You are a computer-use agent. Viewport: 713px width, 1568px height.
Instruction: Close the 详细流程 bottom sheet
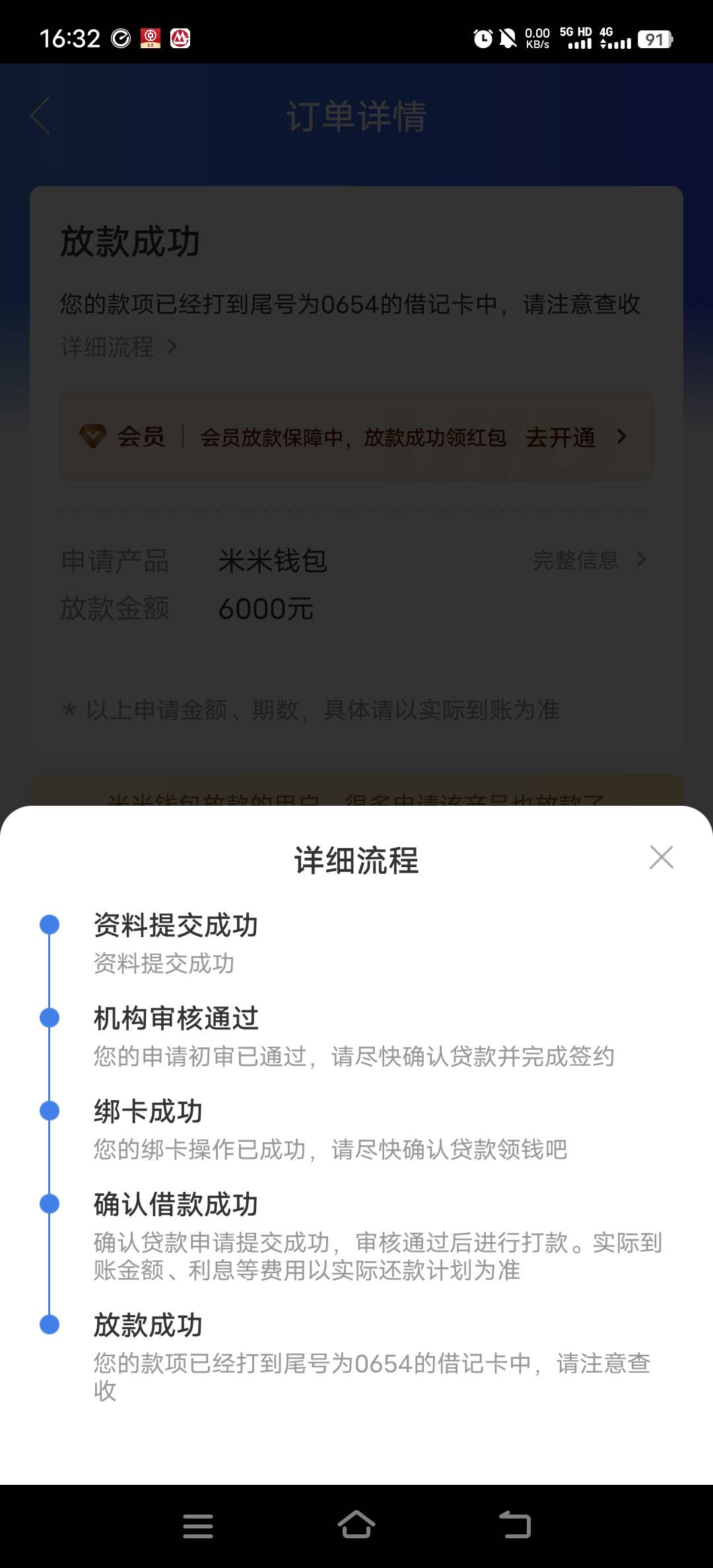[x=661, y=857]
